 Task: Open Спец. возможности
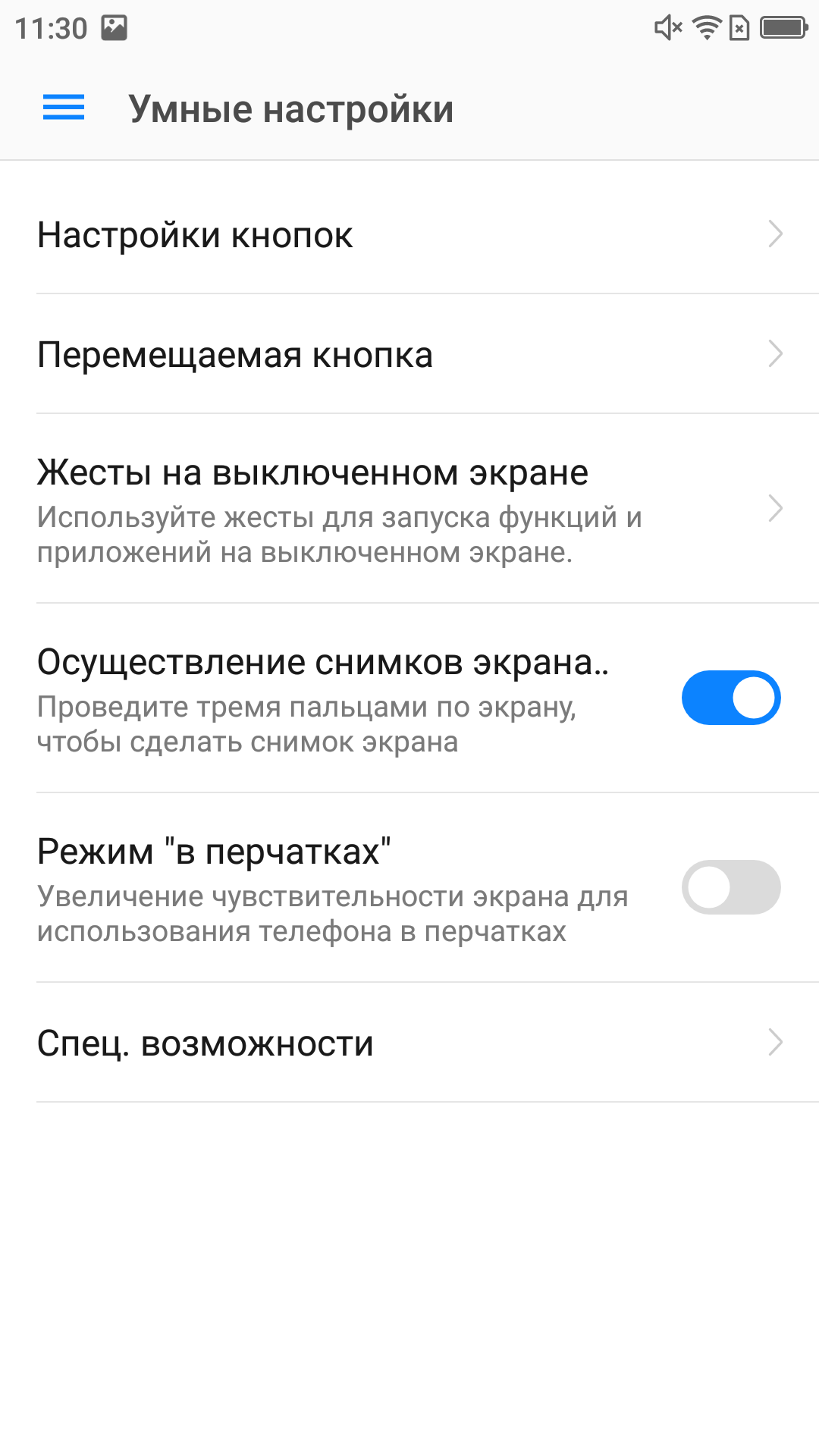[x=409, y=1043]
